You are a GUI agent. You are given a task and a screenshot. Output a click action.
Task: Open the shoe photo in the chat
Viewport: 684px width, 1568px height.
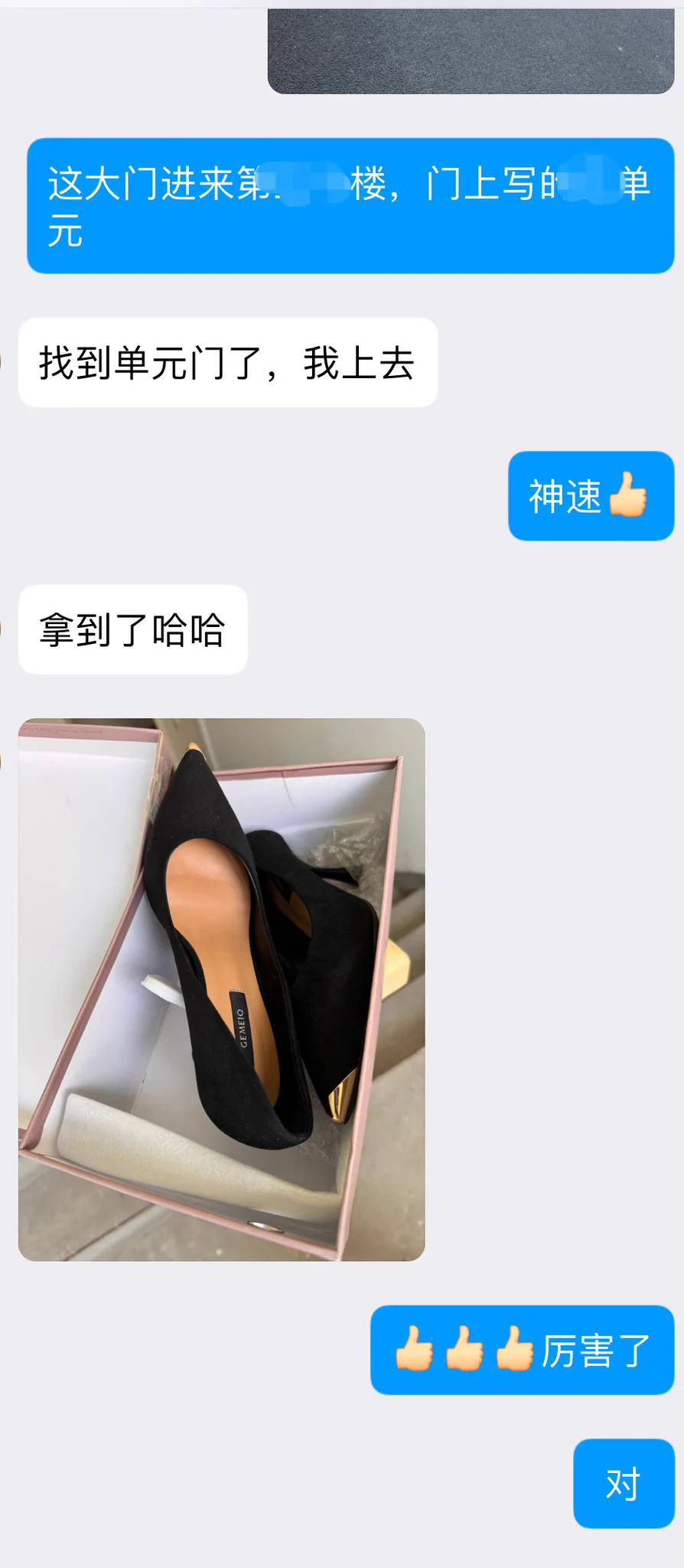[221, 989]
